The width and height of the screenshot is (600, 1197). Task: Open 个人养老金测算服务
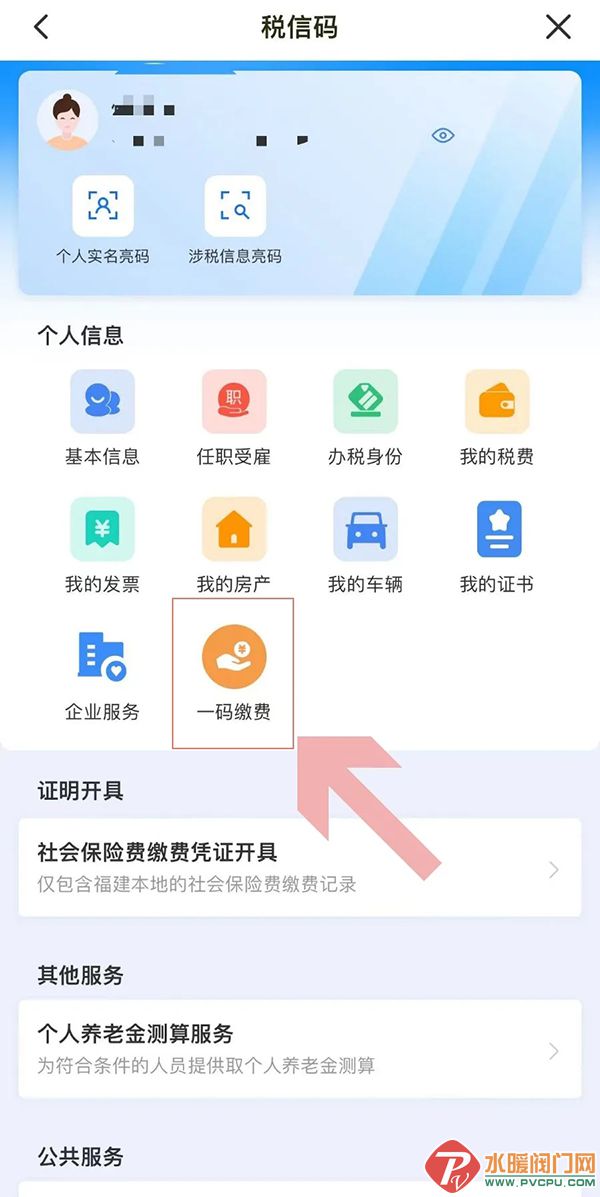(300, 1048)
